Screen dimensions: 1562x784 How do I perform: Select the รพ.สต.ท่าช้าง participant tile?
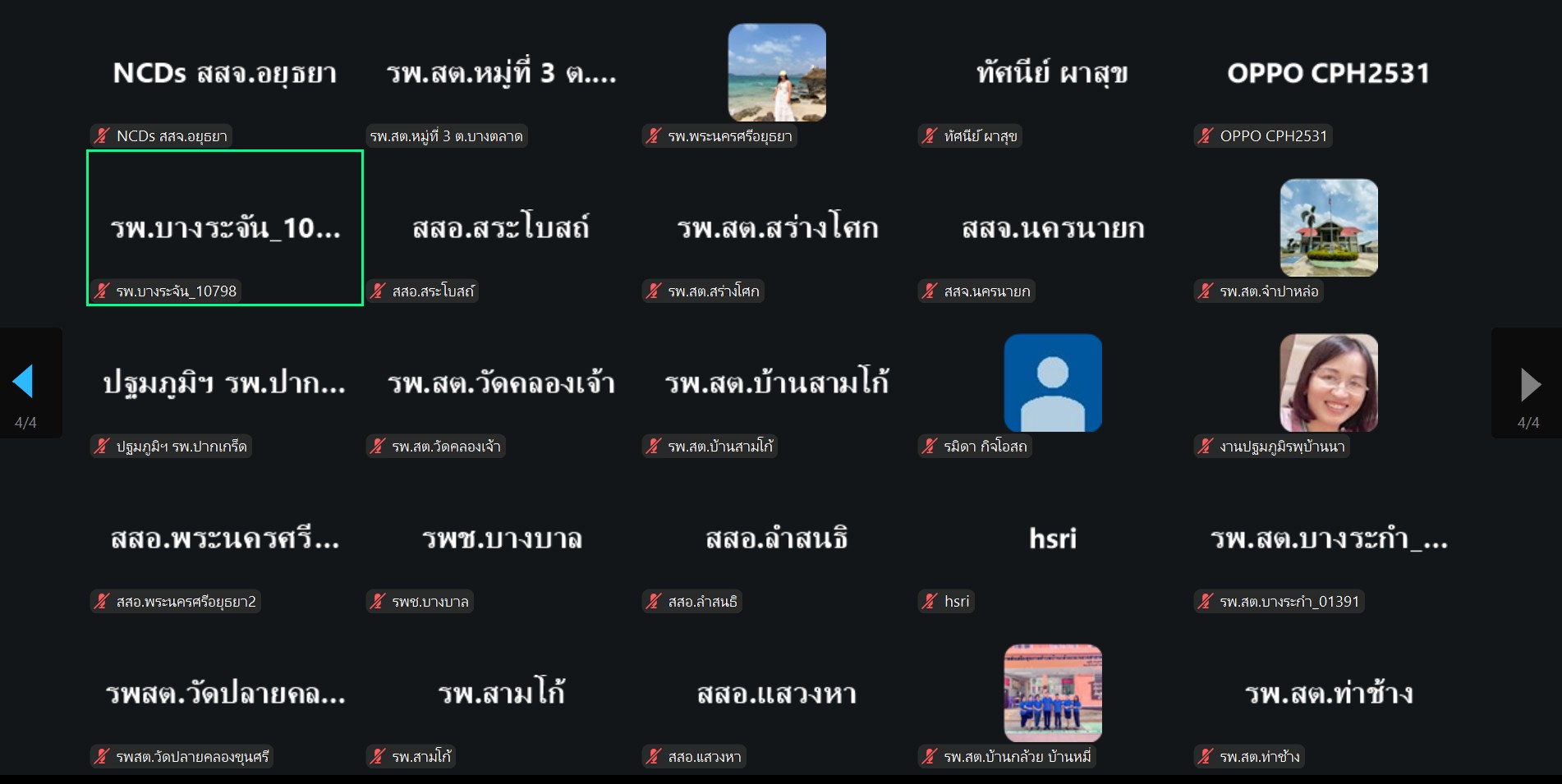pyautogui.click(x=1328, y=694)
